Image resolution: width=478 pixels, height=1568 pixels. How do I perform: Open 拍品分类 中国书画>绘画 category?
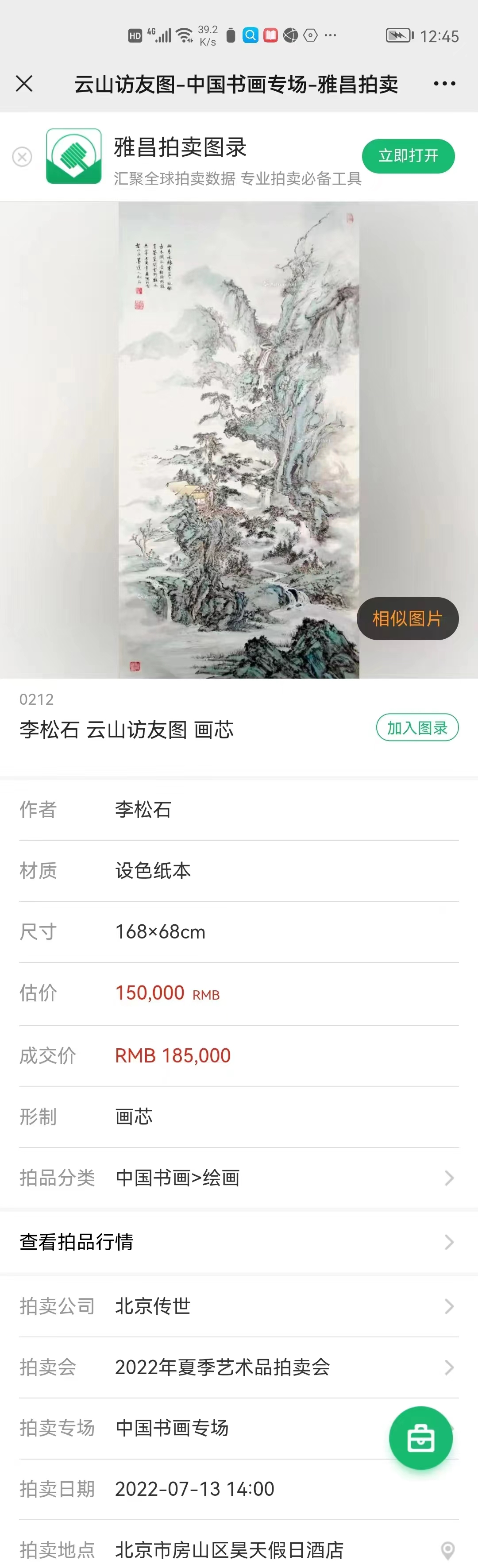tap(239, 1178)
